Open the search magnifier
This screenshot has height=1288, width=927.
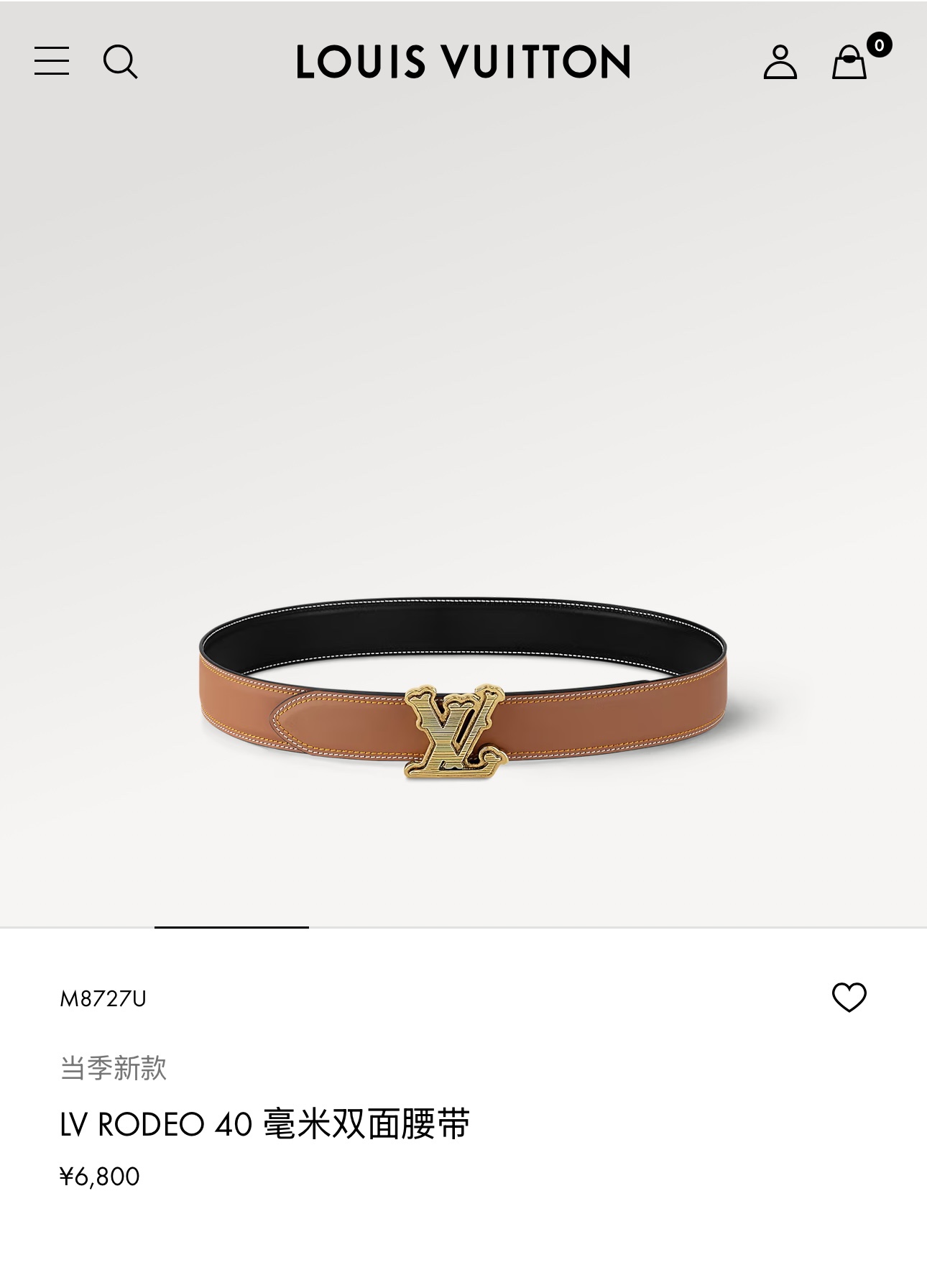click(120, 61)
